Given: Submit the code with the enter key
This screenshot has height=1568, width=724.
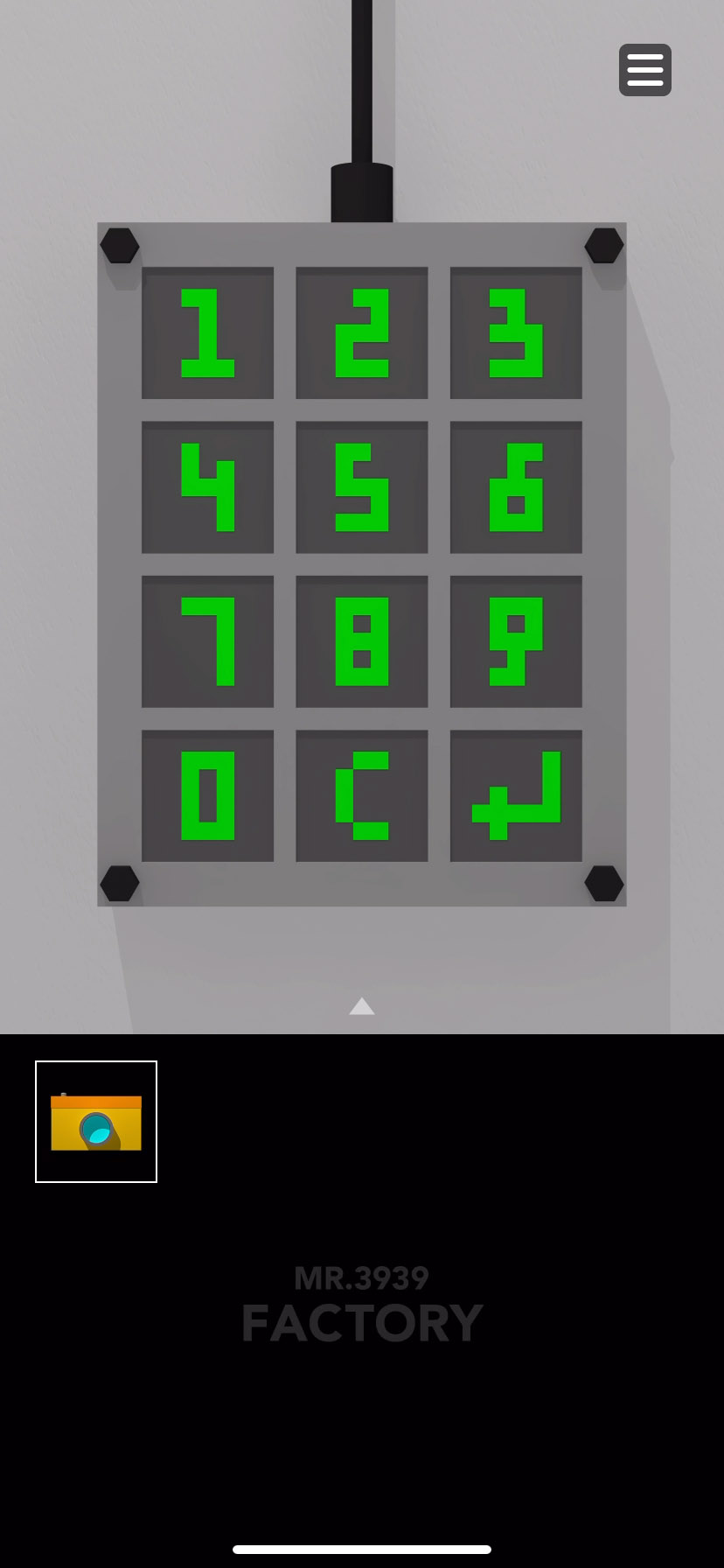Looking at the screenshot, I should click(x=516, y=795).
